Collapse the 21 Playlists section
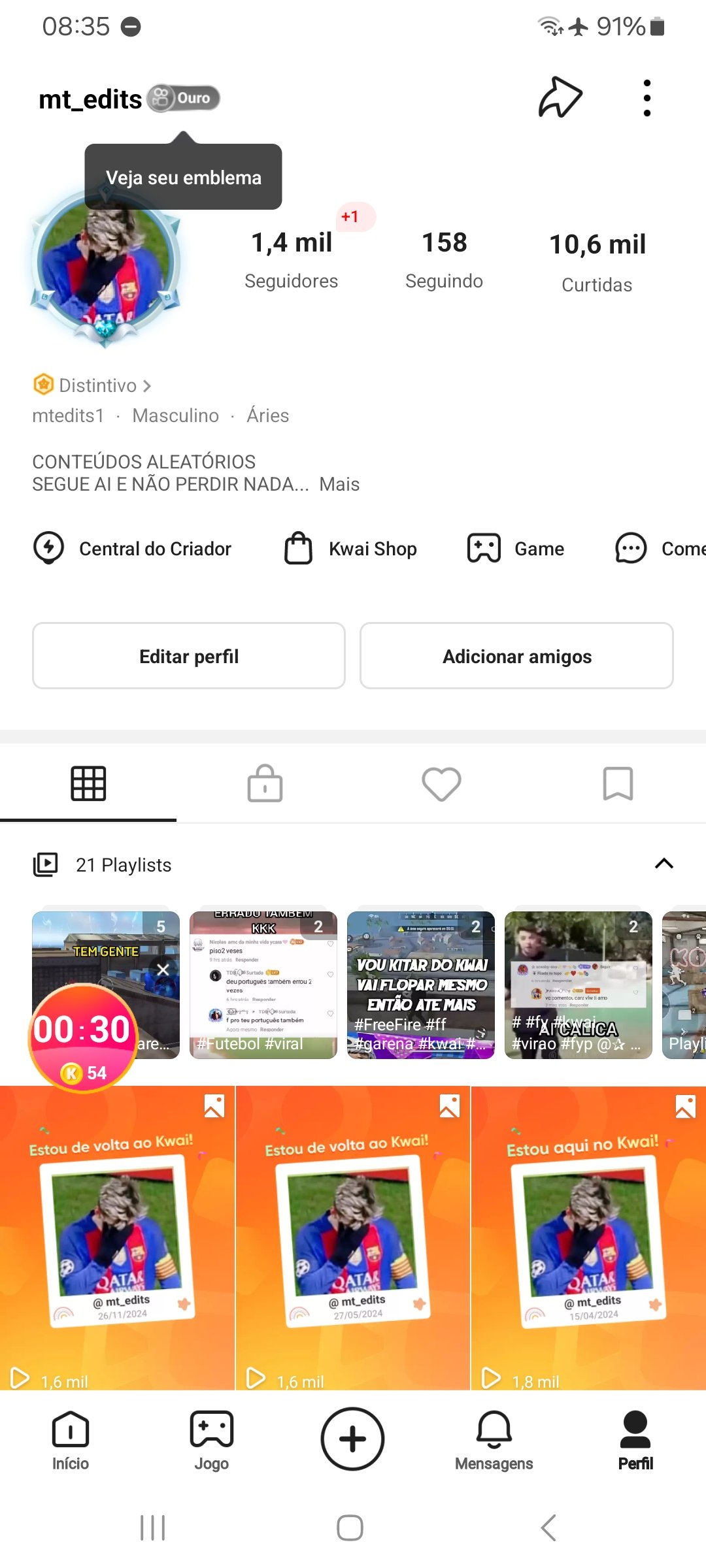The image size is (706, 1568). (664, 864)
